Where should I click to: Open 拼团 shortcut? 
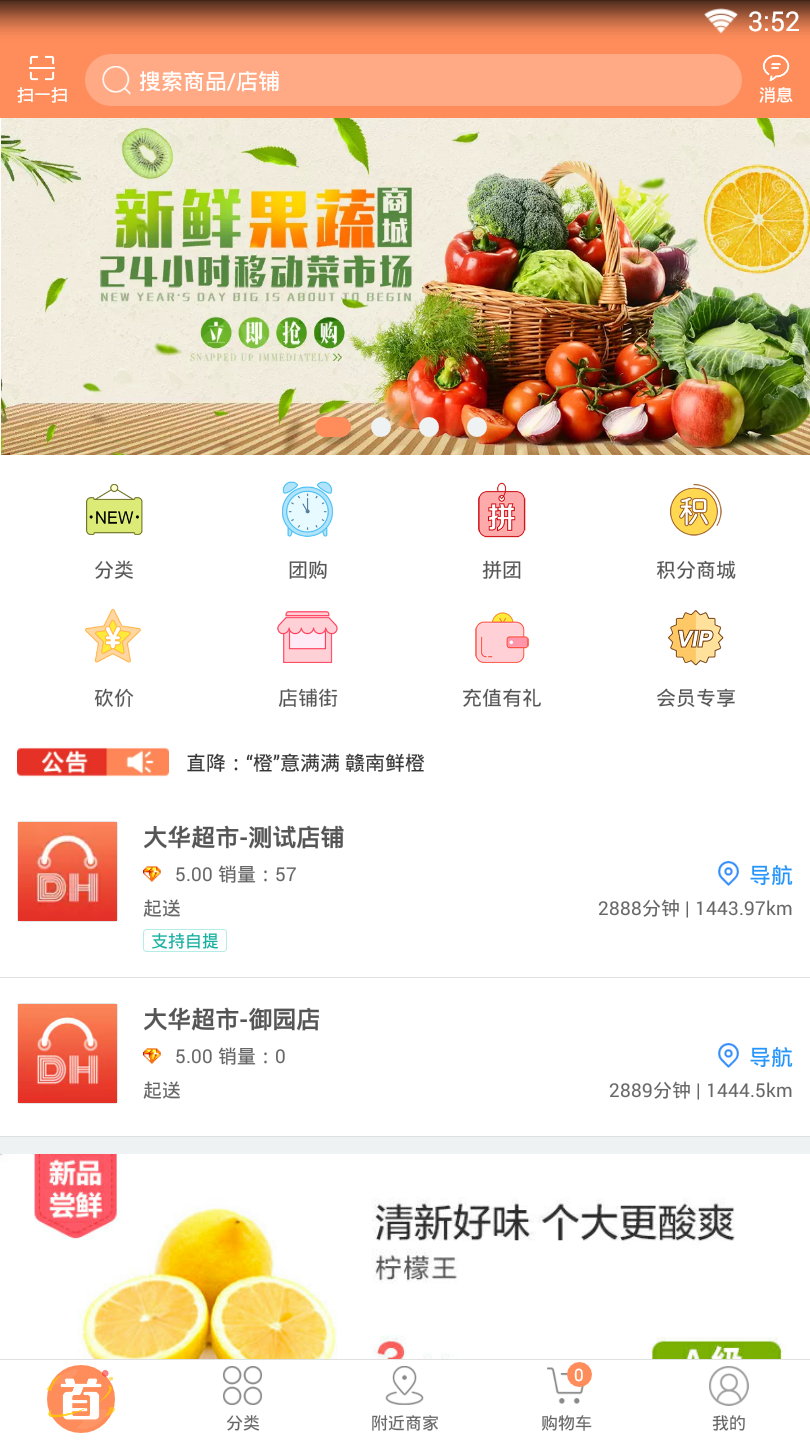[x=501, y=530]
